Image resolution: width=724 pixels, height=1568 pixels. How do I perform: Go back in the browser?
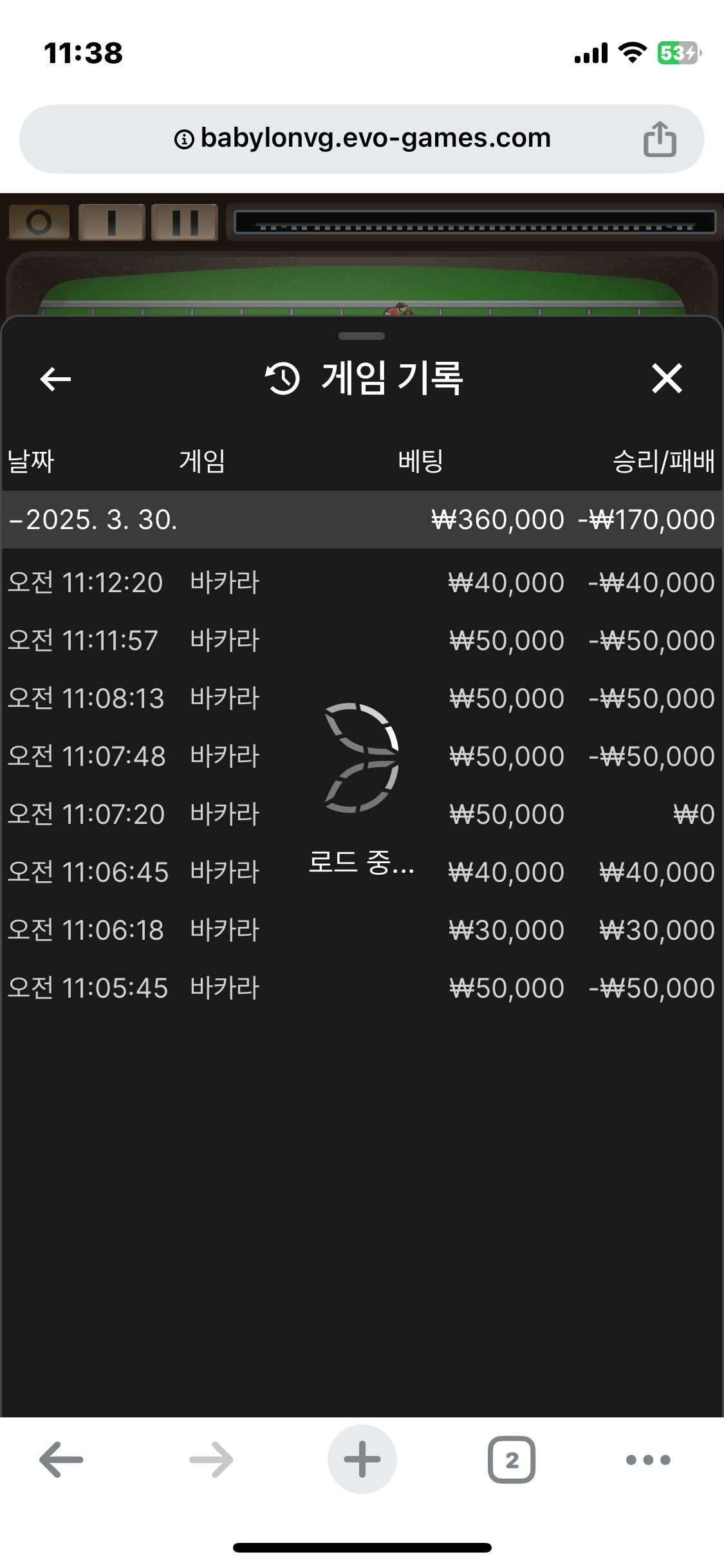pyautogui.click(x=62, y=1460)
